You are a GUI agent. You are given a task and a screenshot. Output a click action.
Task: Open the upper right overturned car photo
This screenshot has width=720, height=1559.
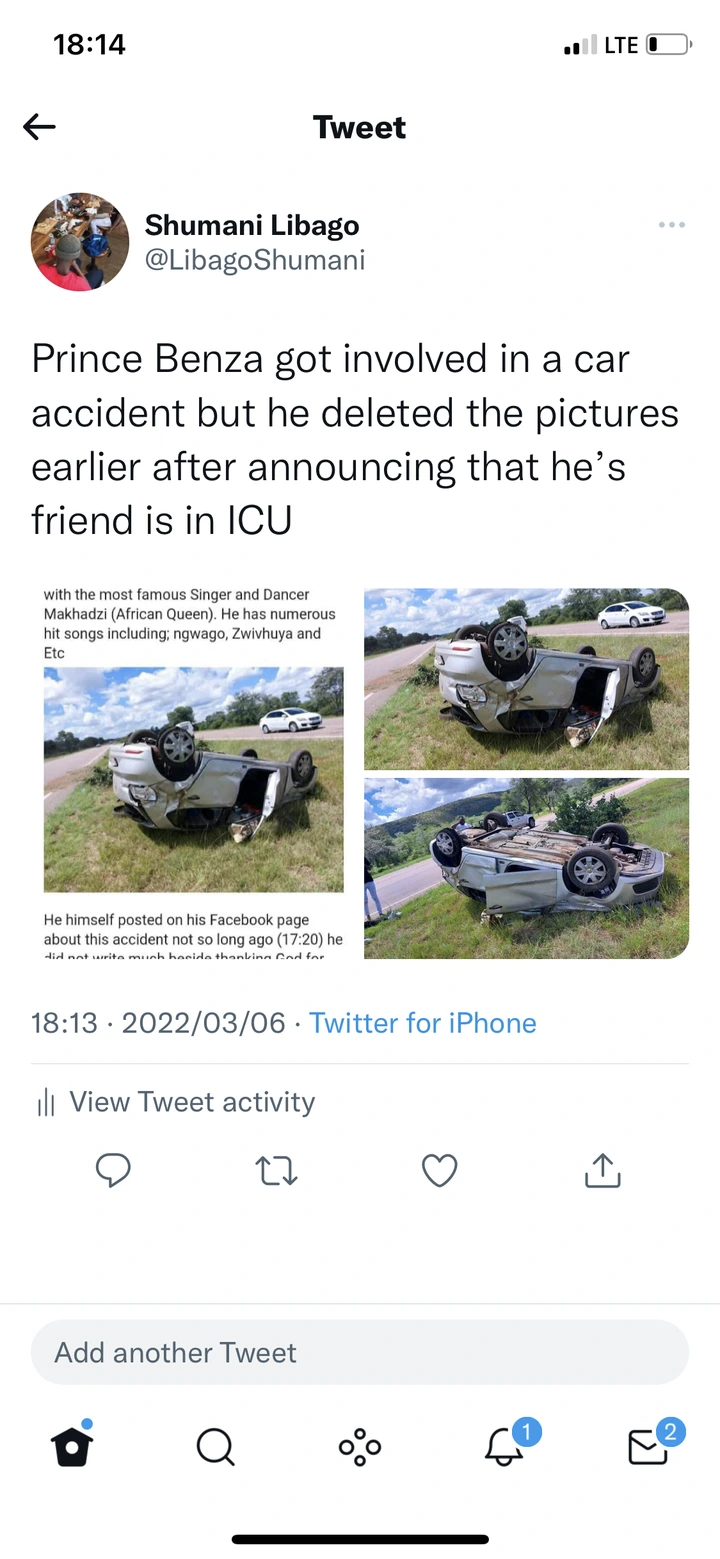tap(526, 679)
